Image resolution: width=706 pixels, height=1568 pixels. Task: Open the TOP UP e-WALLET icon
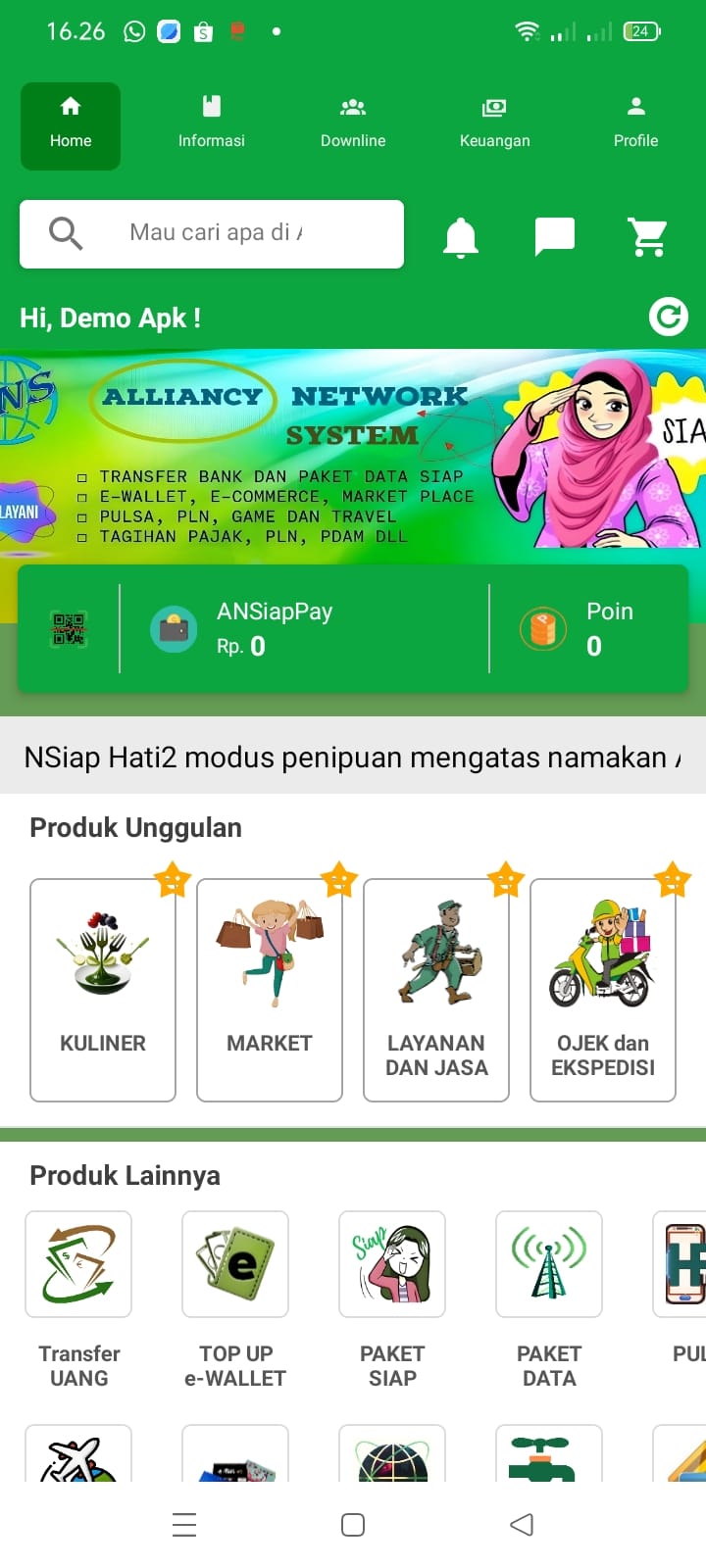tap(235, 1263)
